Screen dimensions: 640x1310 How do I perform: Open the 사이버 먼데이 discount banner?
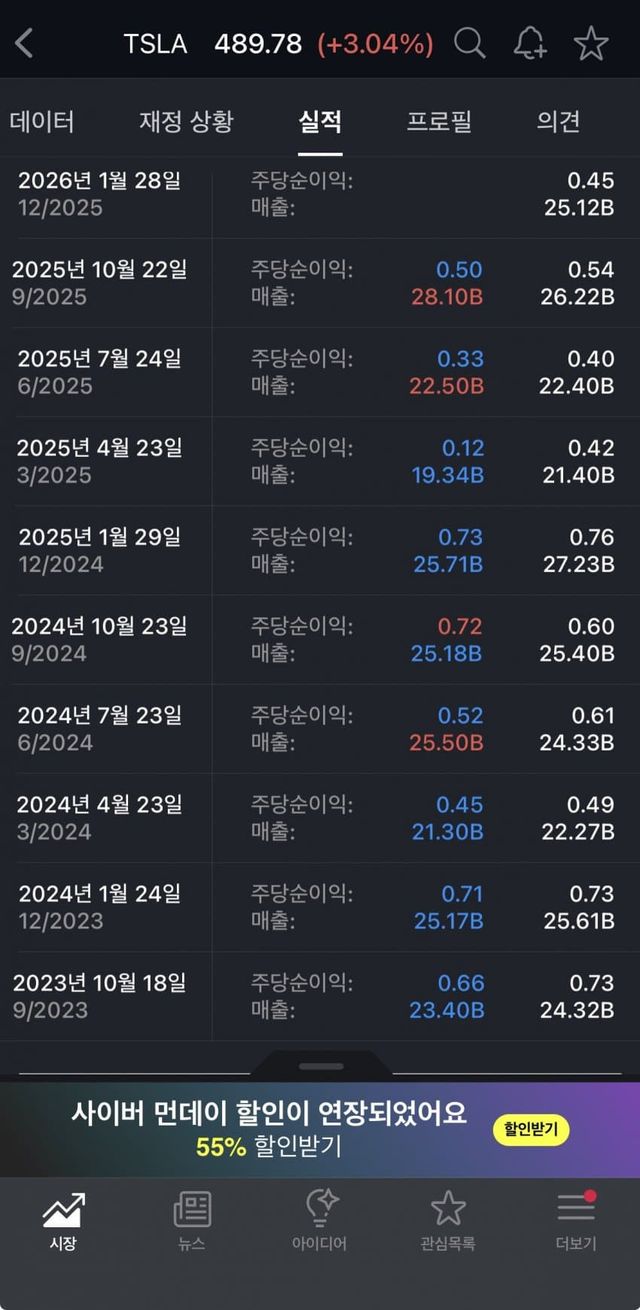point(270,1129)
